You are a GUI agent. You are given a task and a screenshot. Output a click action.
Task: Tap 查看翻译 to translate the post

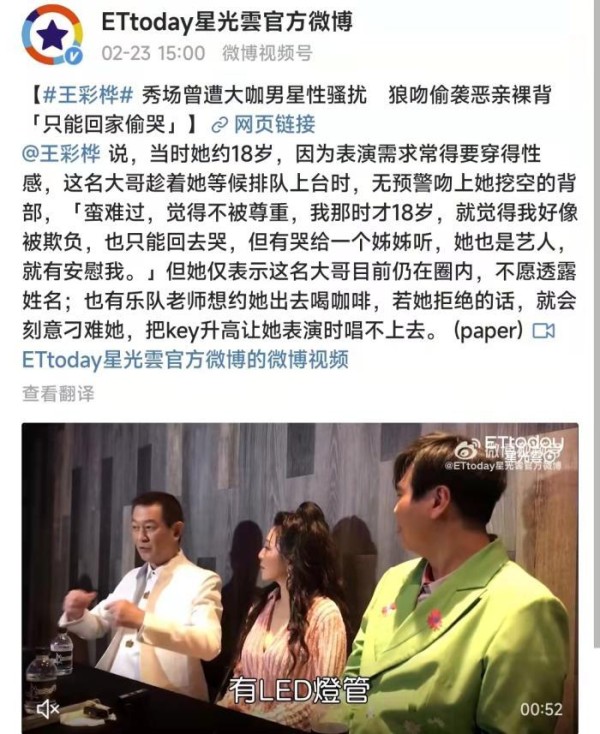58,393
